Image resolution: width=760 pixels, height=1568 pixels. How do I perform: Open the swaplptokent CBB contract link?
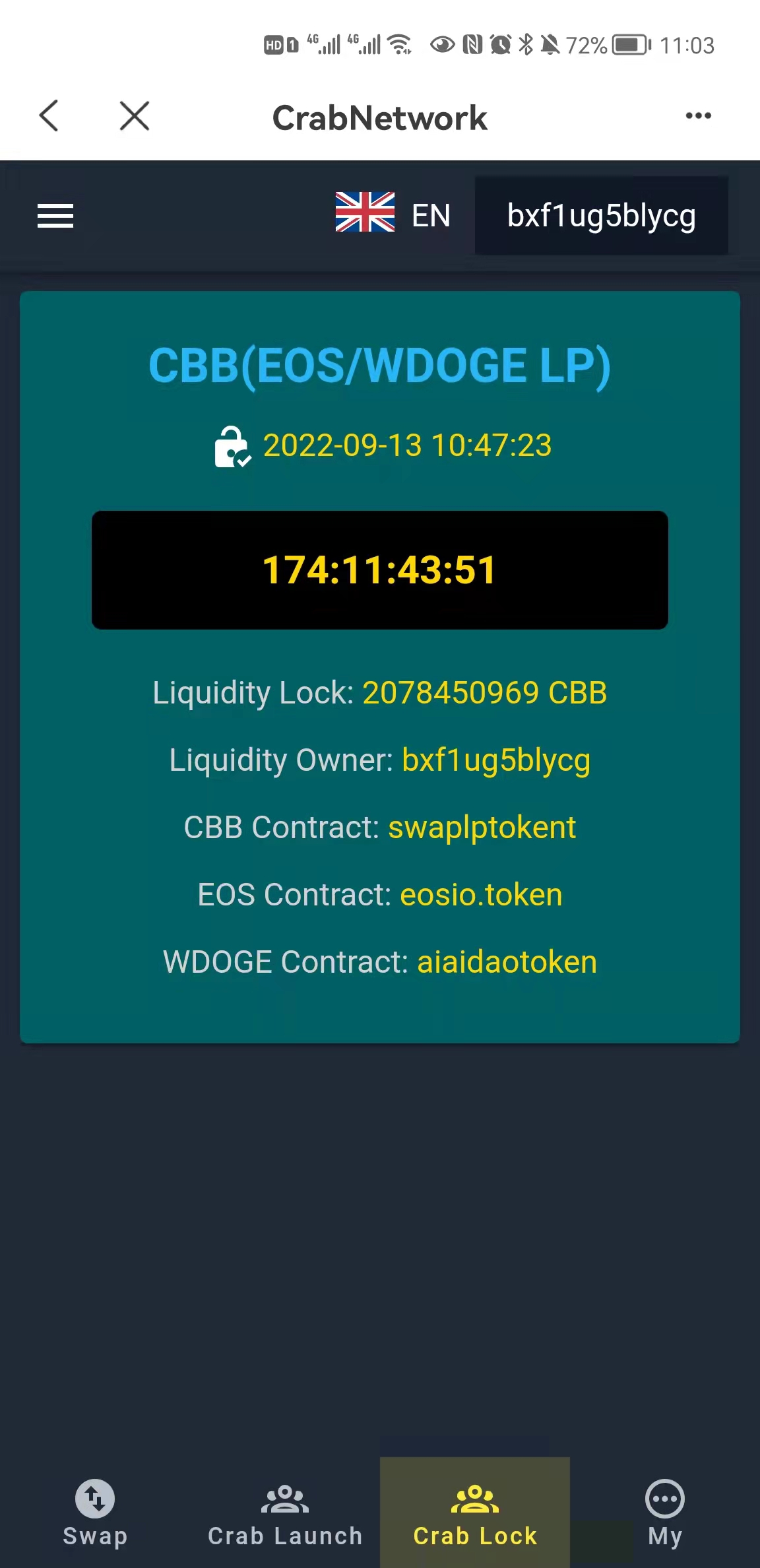482,826
